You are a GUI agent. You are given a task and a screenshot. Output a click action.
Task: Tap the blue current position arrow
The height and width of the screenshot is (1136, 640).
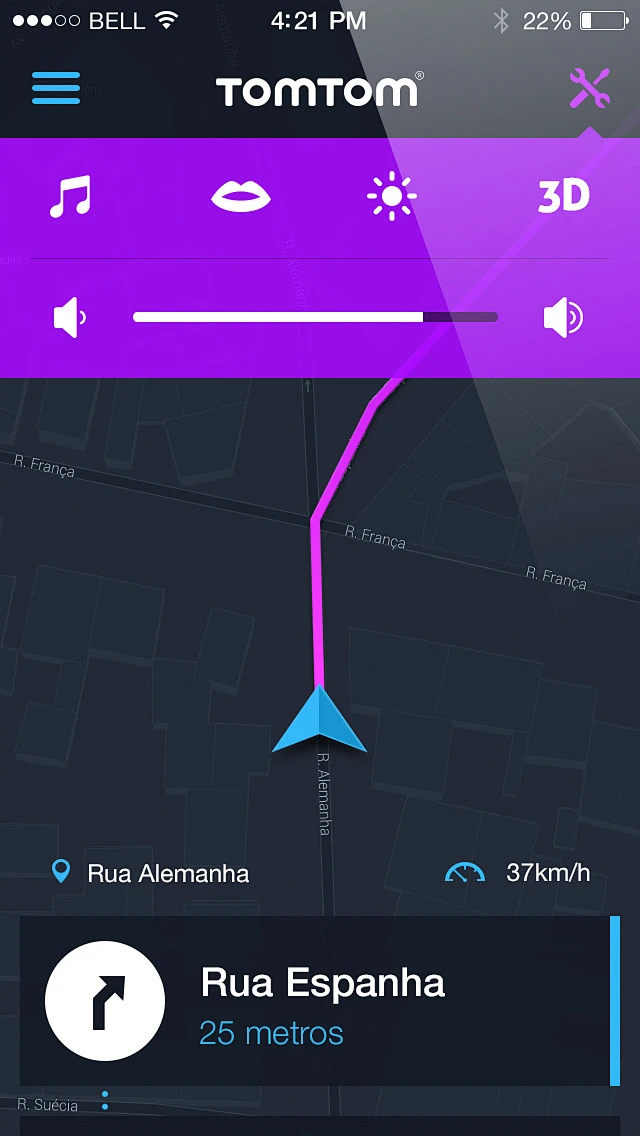(x=320, y=722)
